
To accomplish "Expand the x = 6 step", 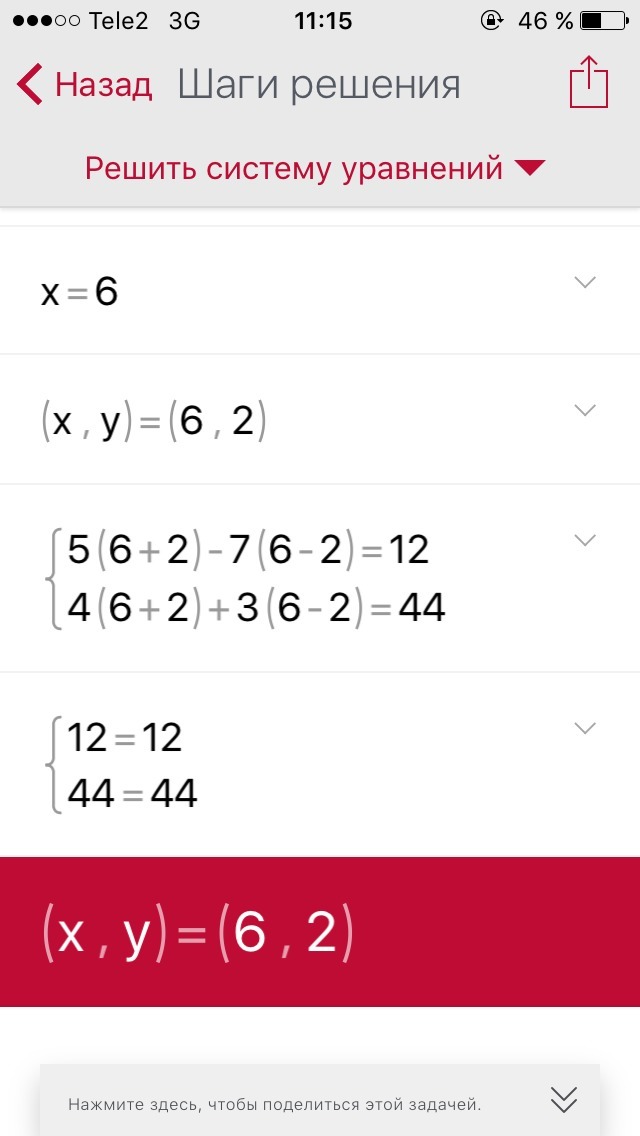I will [x=585, y=283].
